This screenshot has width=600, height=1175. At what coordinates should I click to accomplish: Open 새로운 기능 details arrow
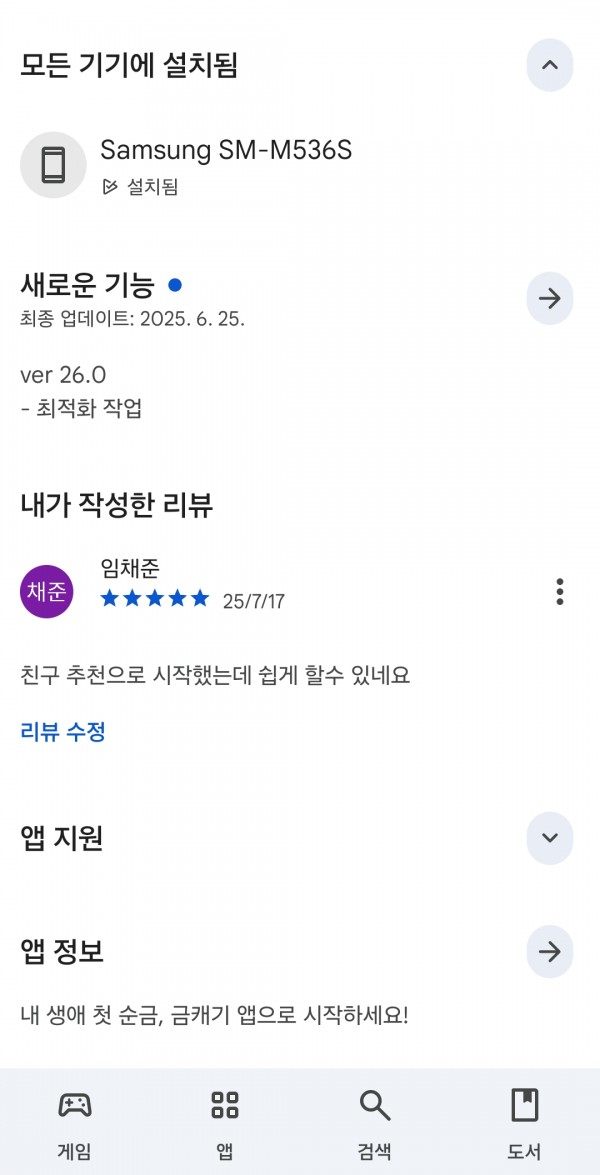coord(549,298)
